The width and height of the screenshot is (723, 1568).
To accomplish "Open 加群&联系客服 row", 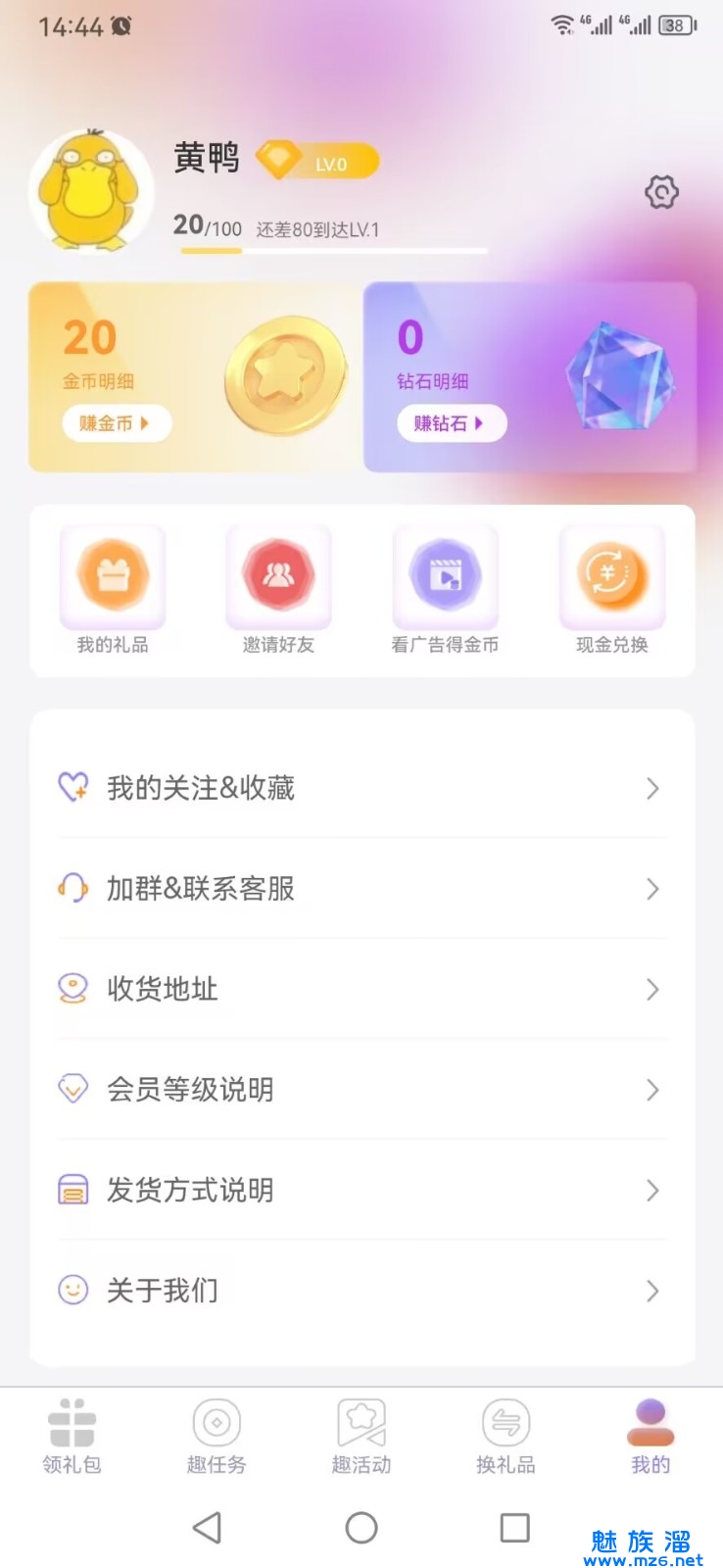I will 361,889.
